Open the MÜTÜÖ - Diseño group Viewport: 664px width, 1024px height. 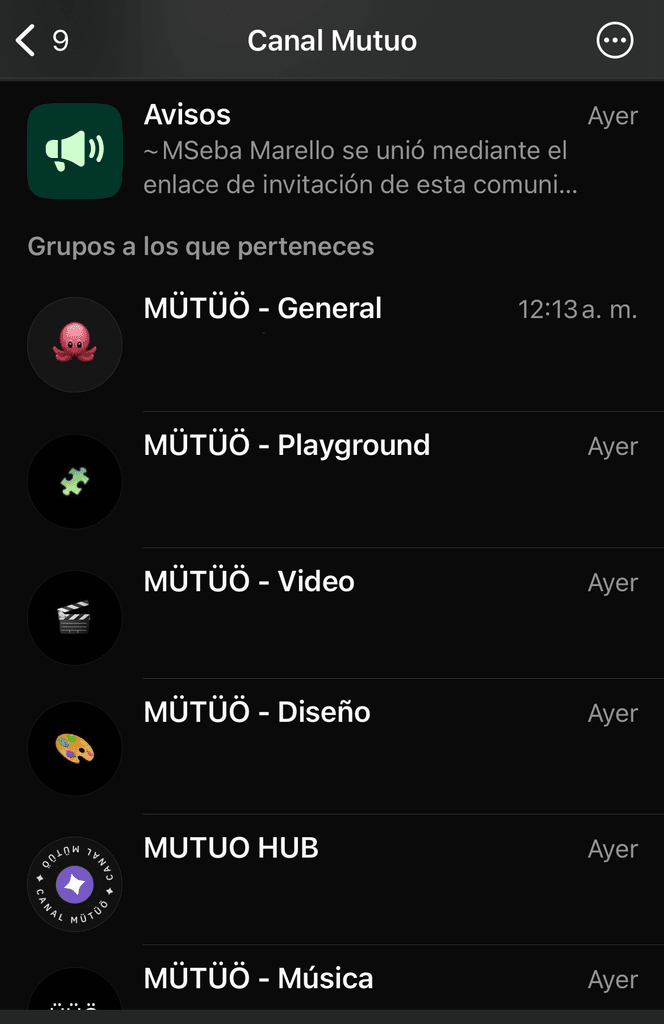point(332,747)
